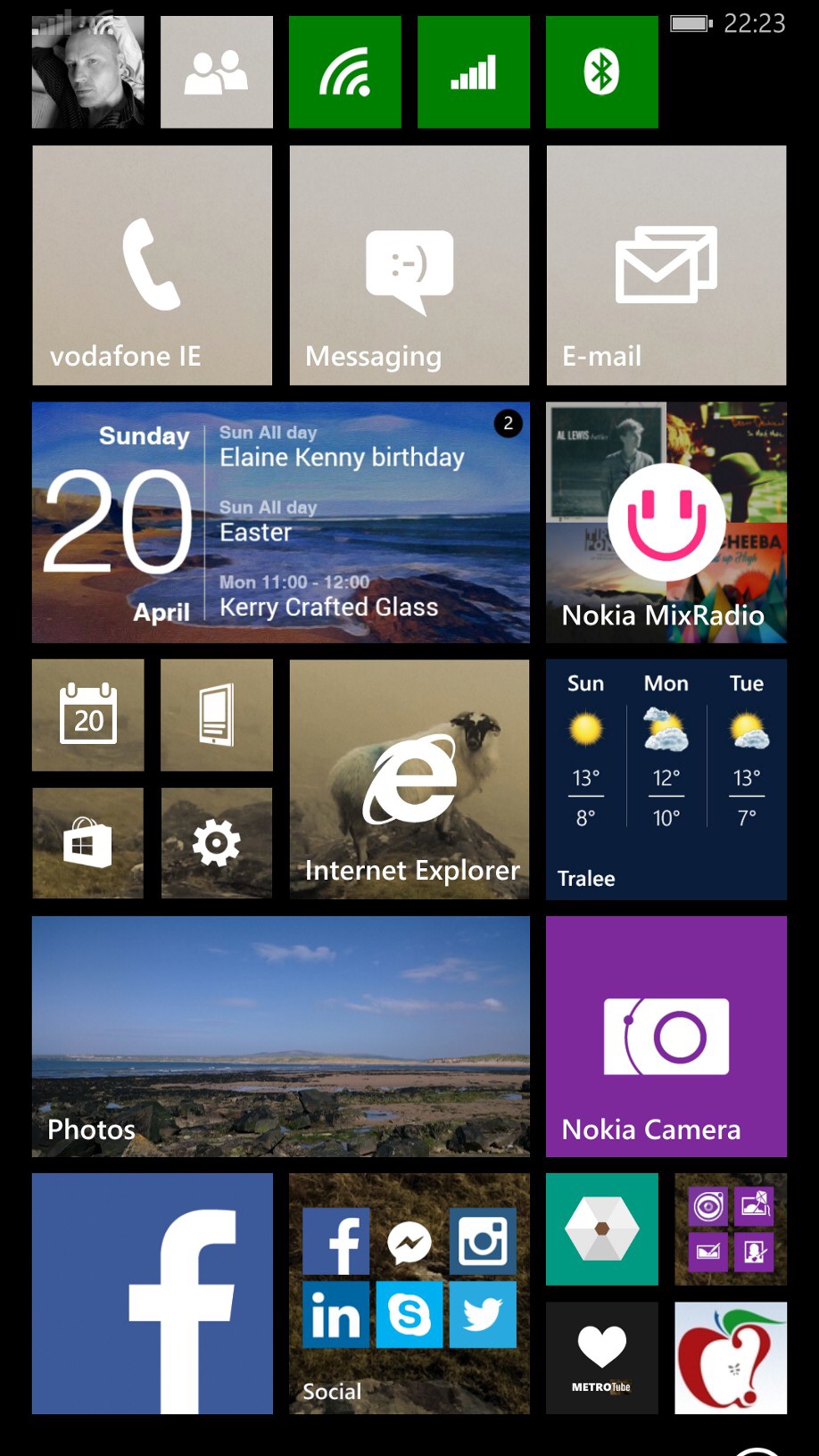Launch Nokia MixRadio
819x1456 pixels.
click(x=666, y=523)
